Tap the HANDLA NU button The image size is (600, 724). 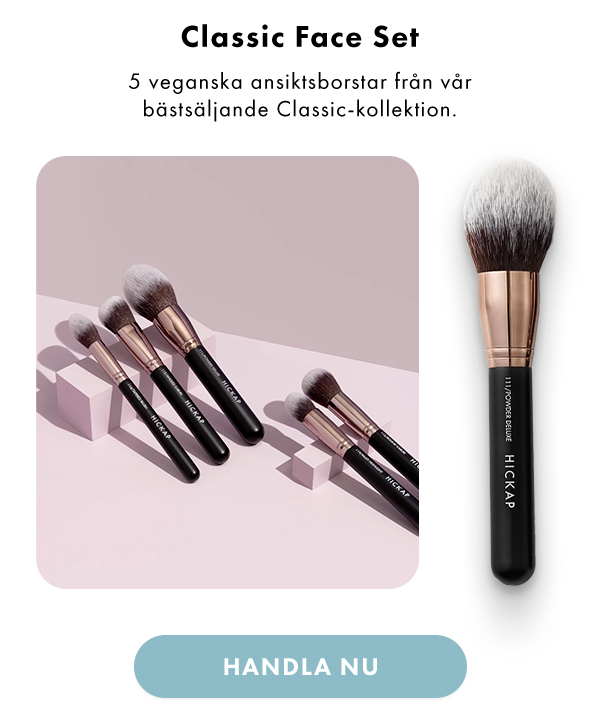point(300,666)
